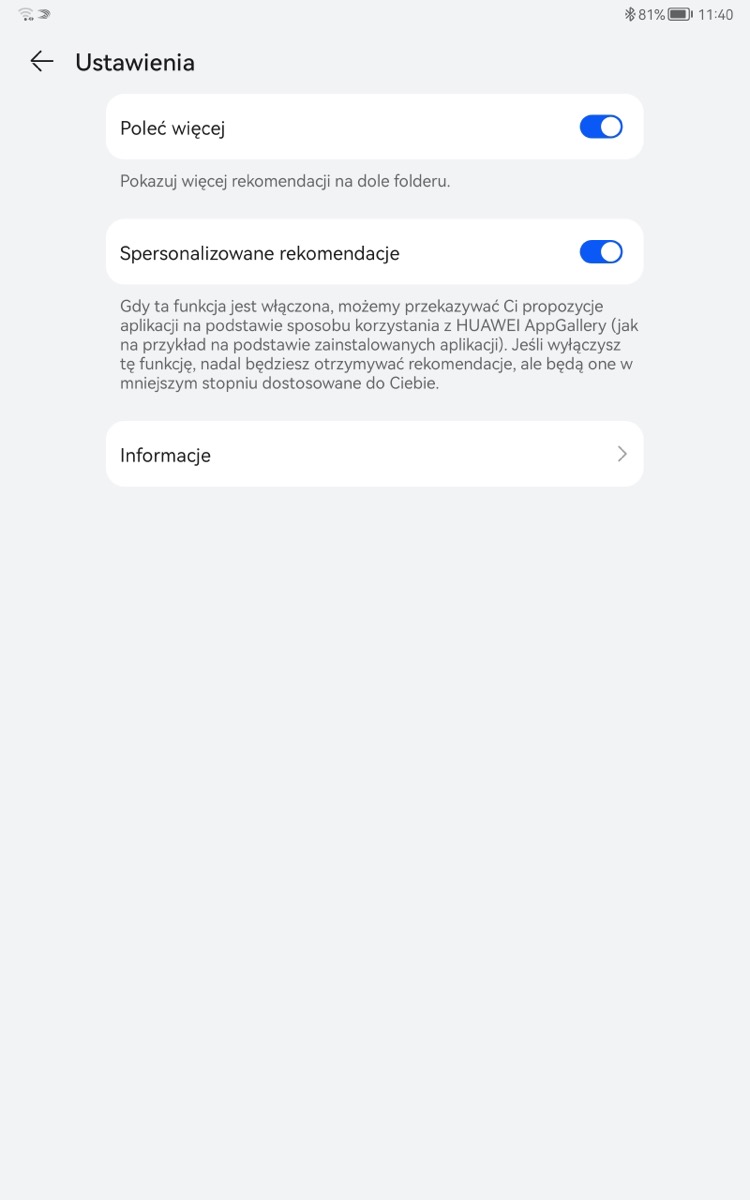
Task: Open the Informacje row
Action: pyautogui.click(x=374, y=454)
